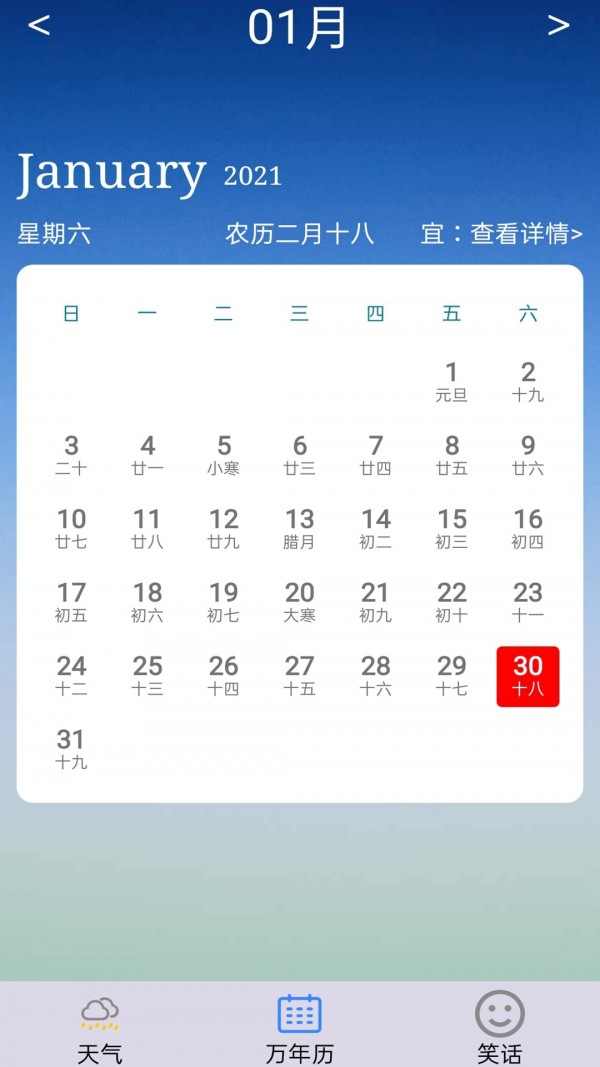
Task: Select January 1 元旦
Action: [451, 381]
